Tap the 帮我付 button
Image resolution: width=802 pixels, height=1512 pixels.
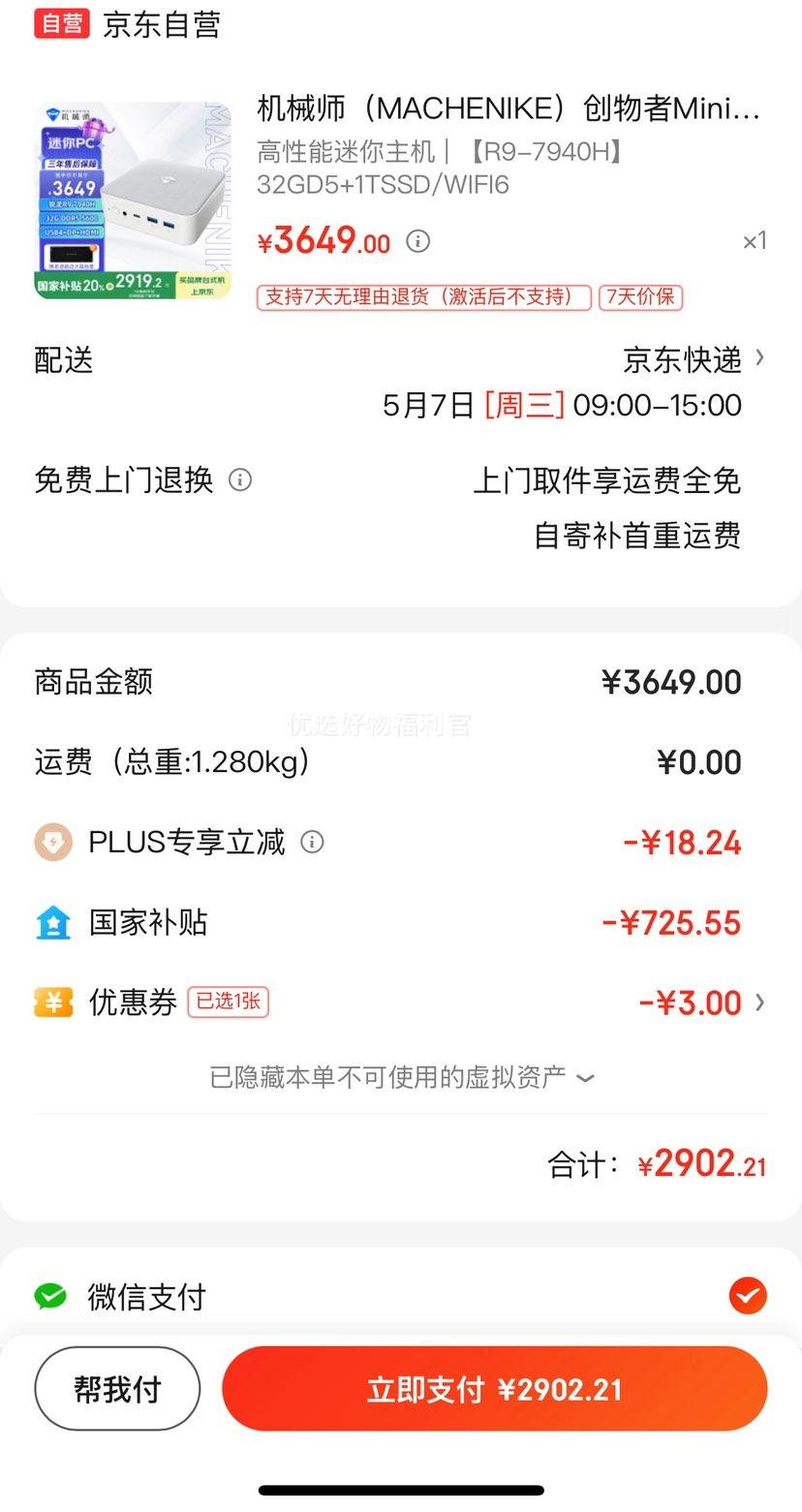click(x=117, y=1388)
